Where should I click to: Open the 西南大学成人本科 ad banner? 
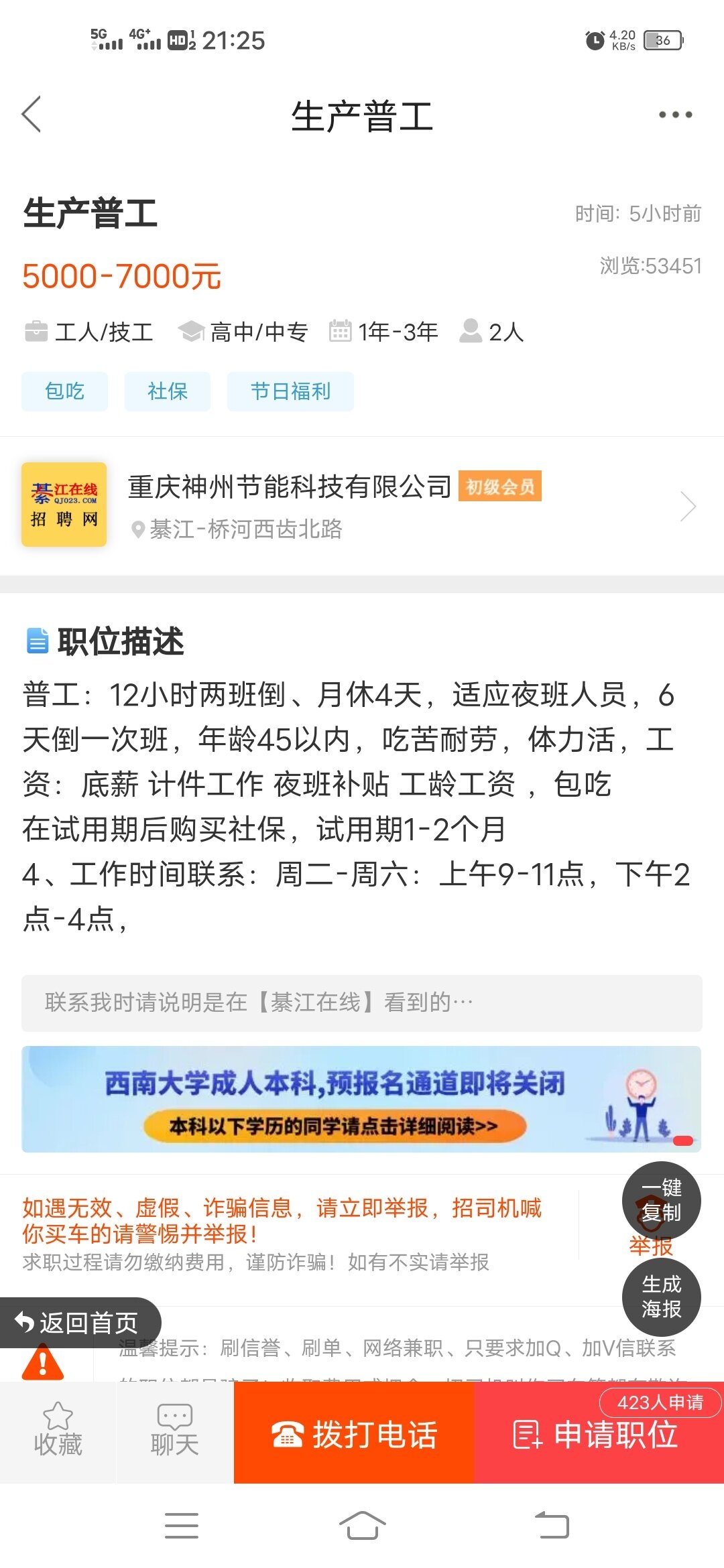tap(361, 1099)
